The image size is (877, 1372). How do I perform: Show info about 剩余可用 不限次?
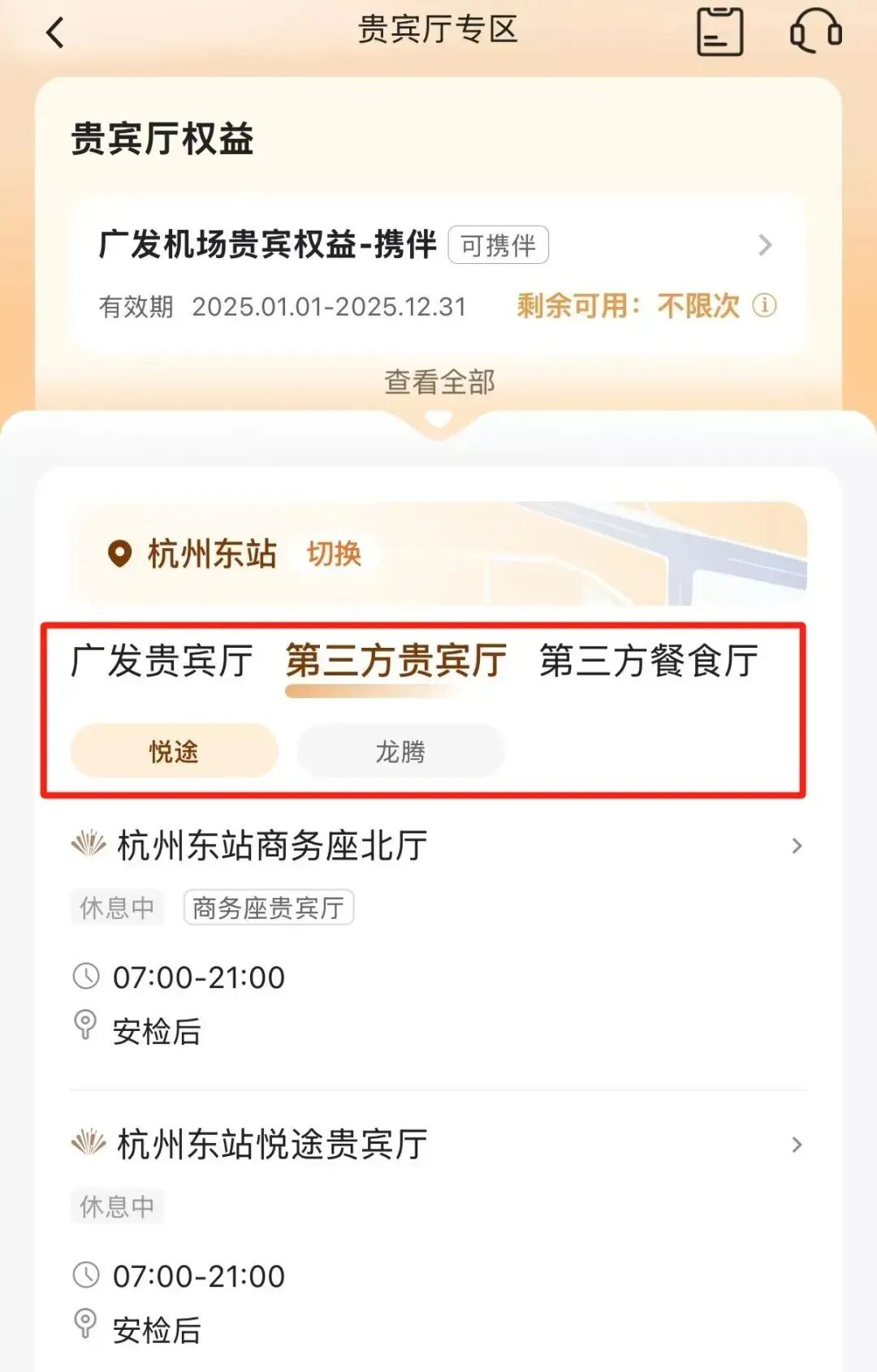tap(765, 306)
